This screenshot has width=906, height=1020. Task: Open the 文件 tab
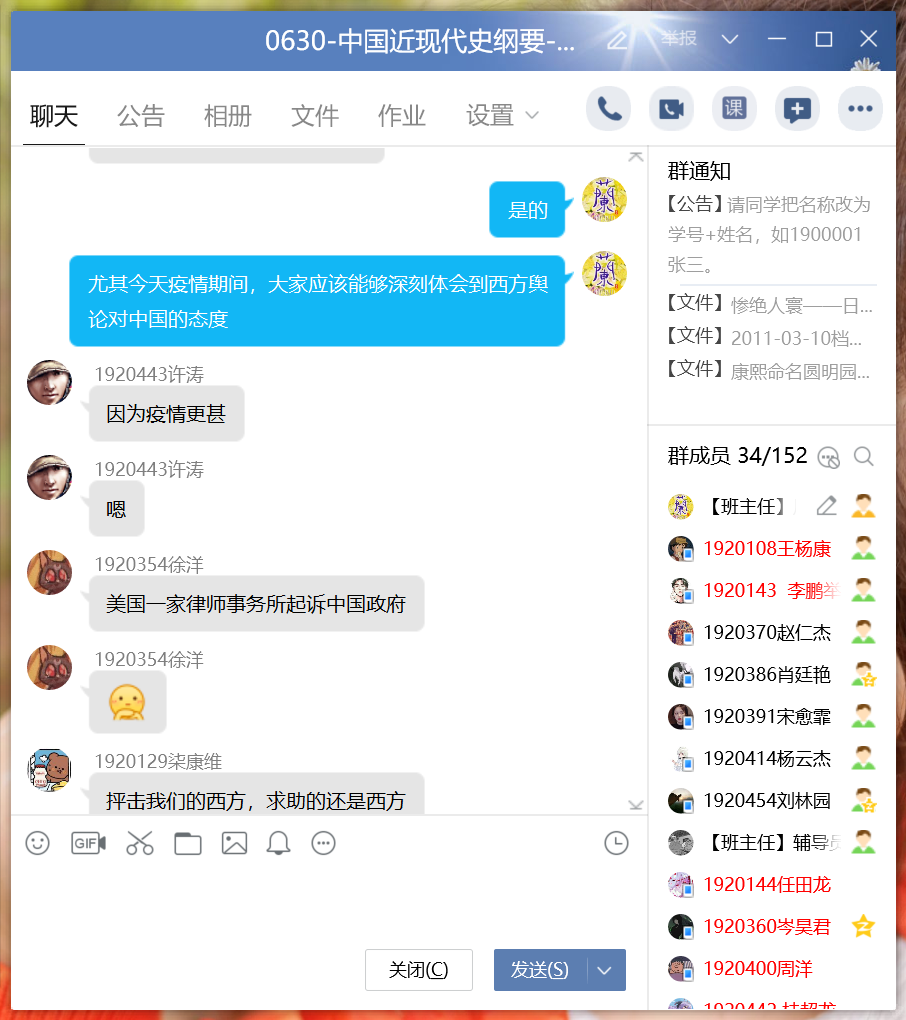[x=315, y=116]
